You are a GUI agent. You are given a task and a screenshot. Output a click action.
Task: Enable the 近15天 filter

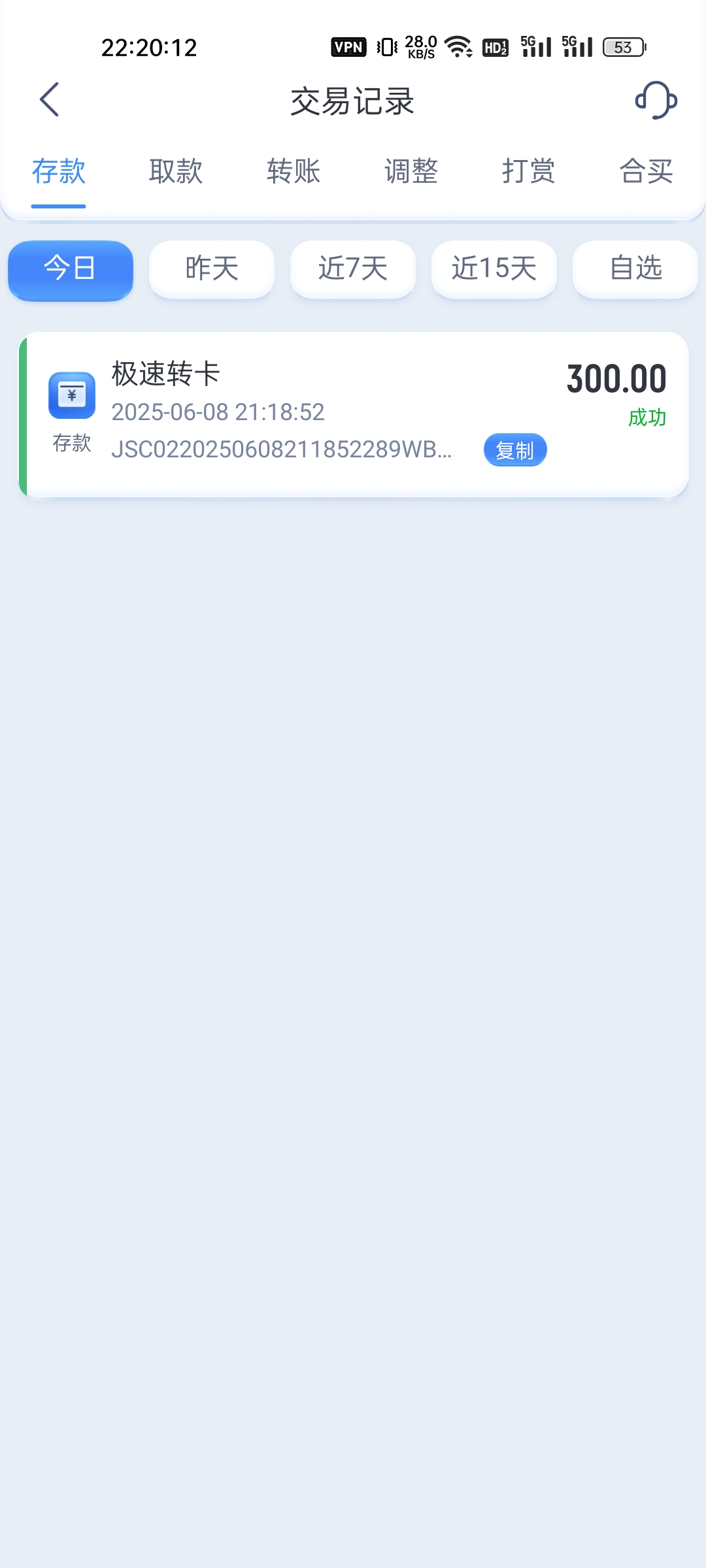[494, 269]
